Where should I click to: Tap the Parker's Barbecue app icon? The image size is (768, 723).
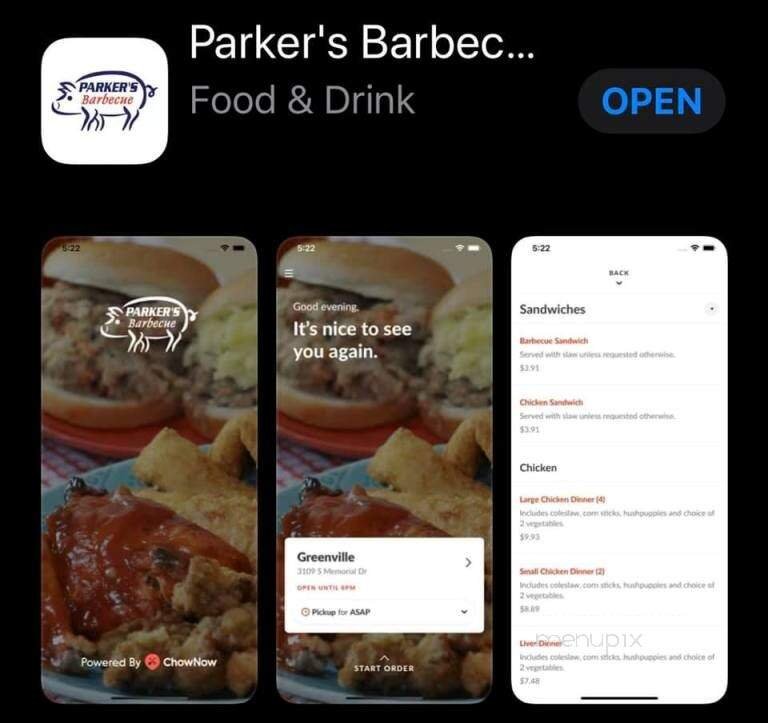[x=104, y=101]
